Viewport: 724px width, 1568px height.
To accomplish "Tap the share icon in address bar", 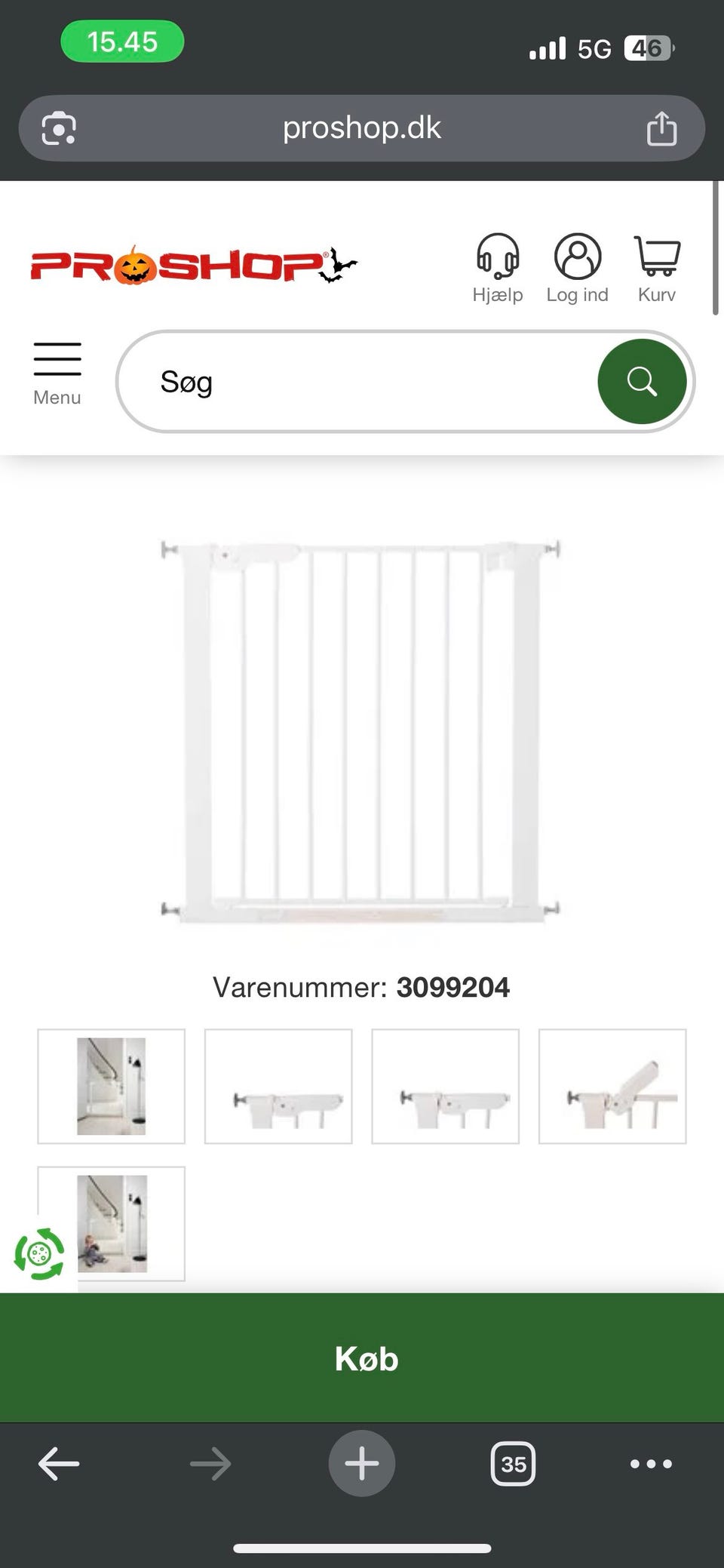I will click(663, 128).
